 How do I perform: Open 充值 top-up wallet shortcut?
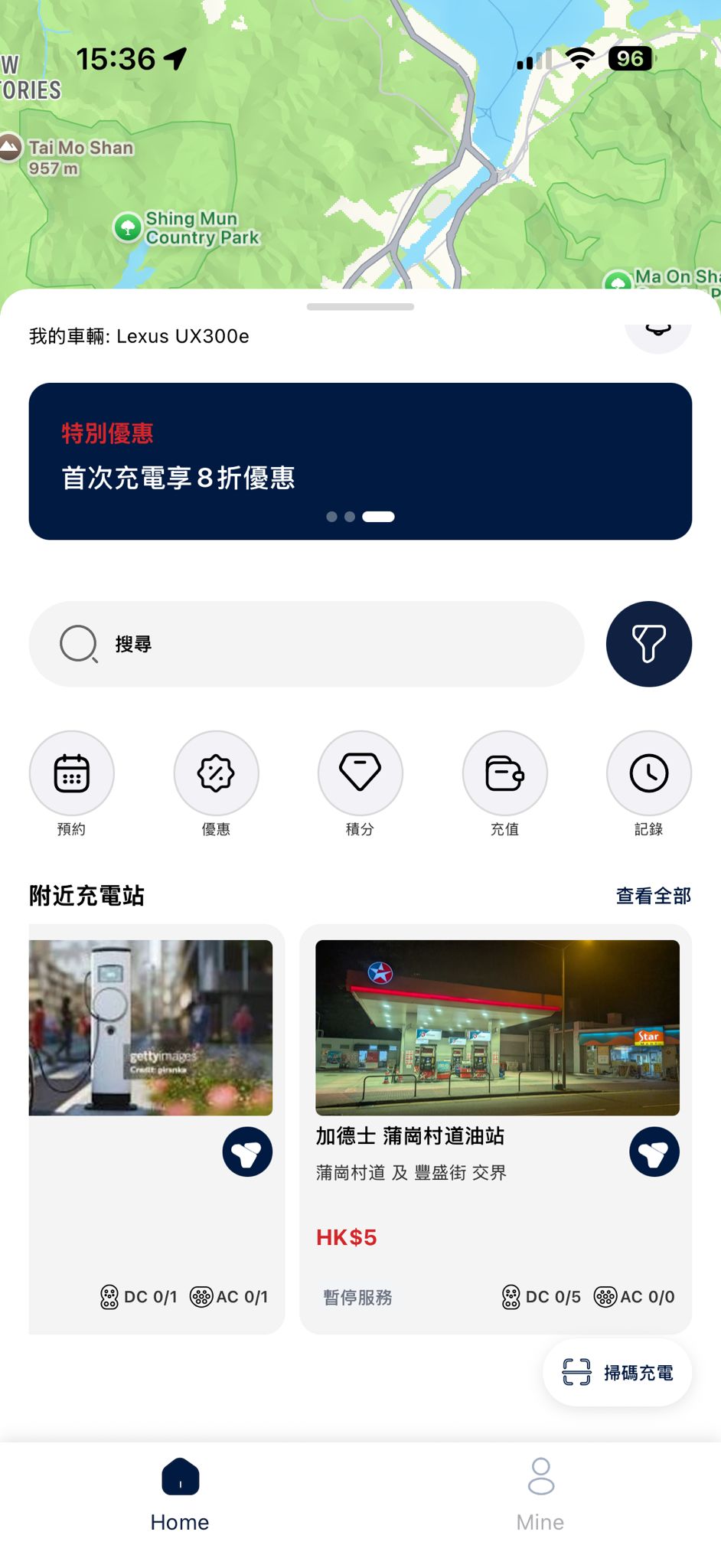504,773
